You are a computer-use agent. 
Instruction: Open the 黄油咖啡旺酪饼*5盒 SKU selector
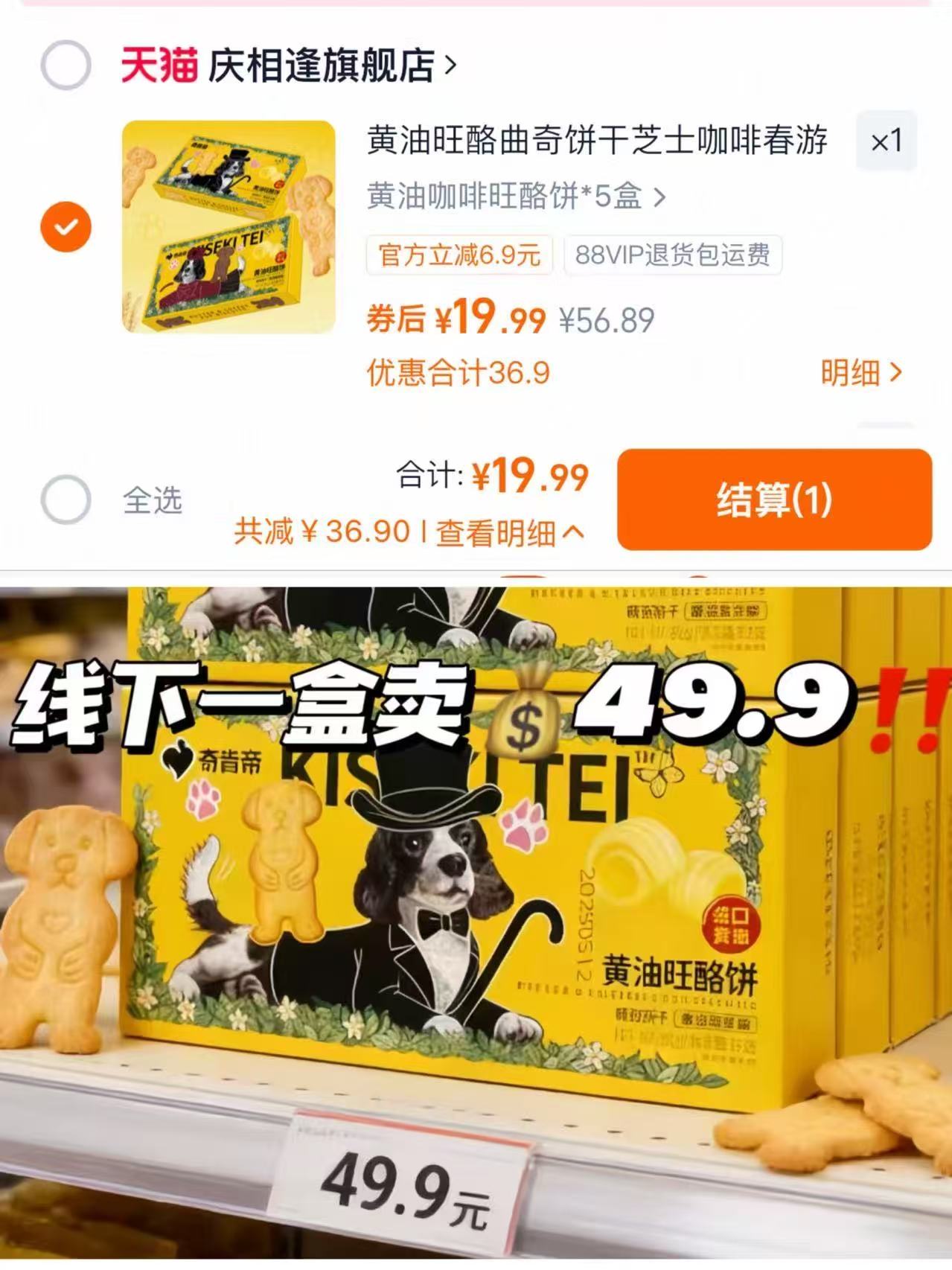point(514,197)
